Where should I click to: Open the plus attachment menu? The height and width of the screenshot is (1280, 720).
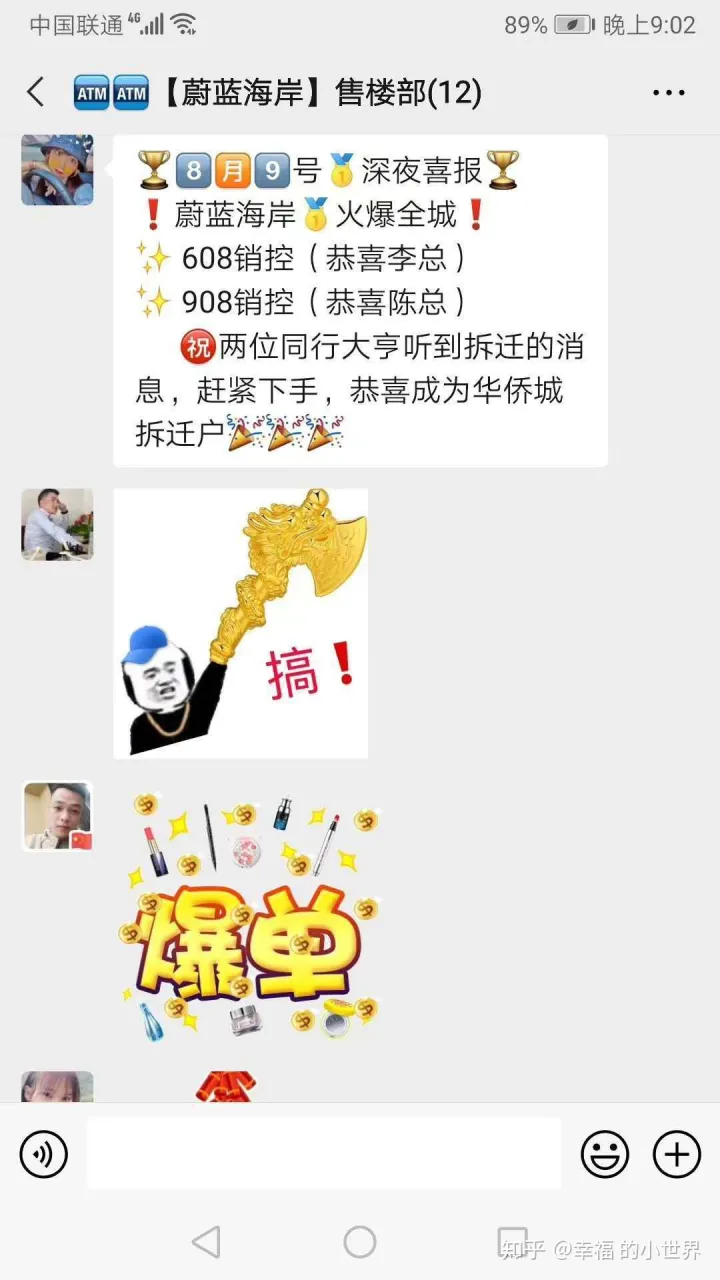coord(677,1155)
